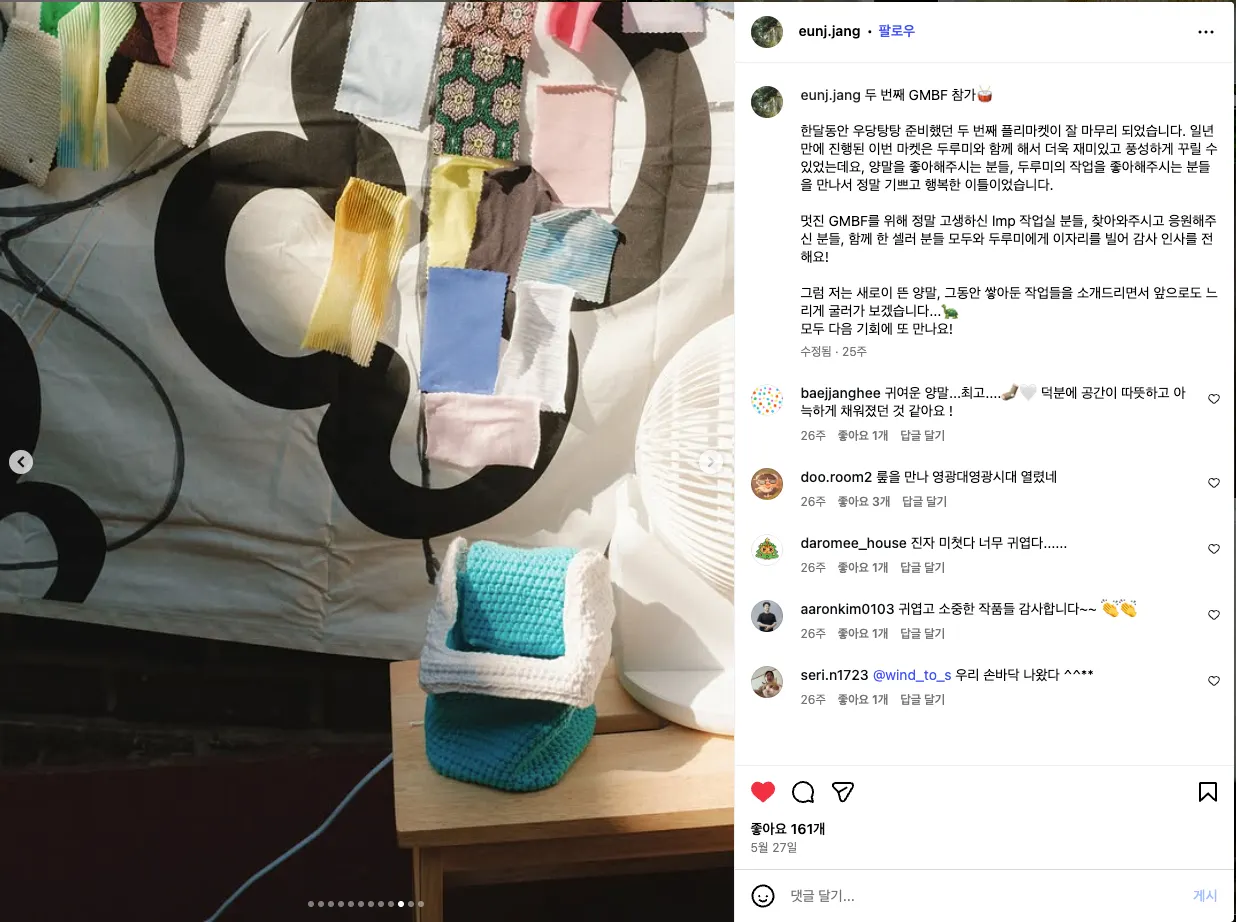Post the comment with 게시

[x=1205, y=896]
